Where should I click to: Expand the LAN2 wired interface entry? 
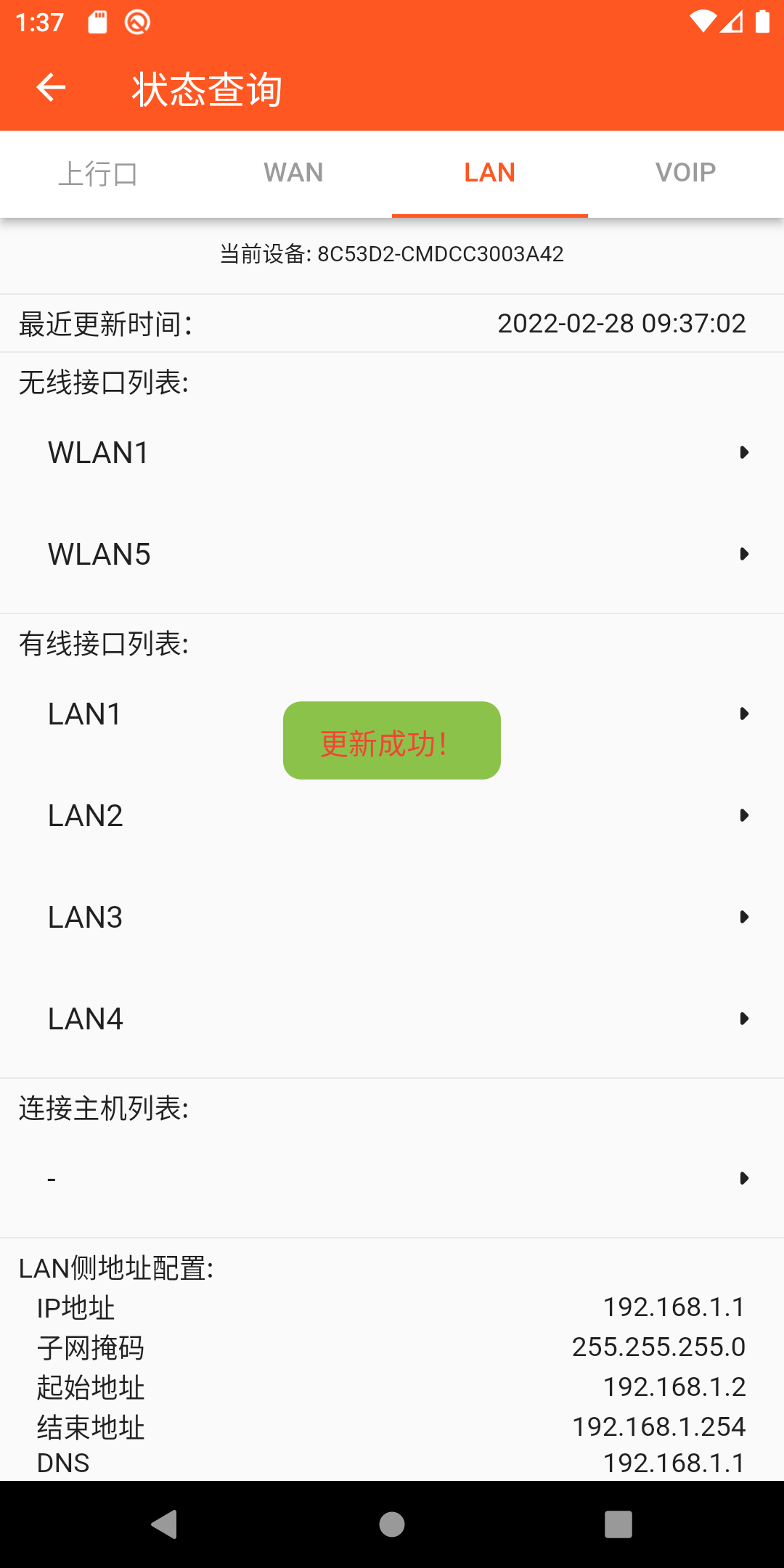point(392,814)
